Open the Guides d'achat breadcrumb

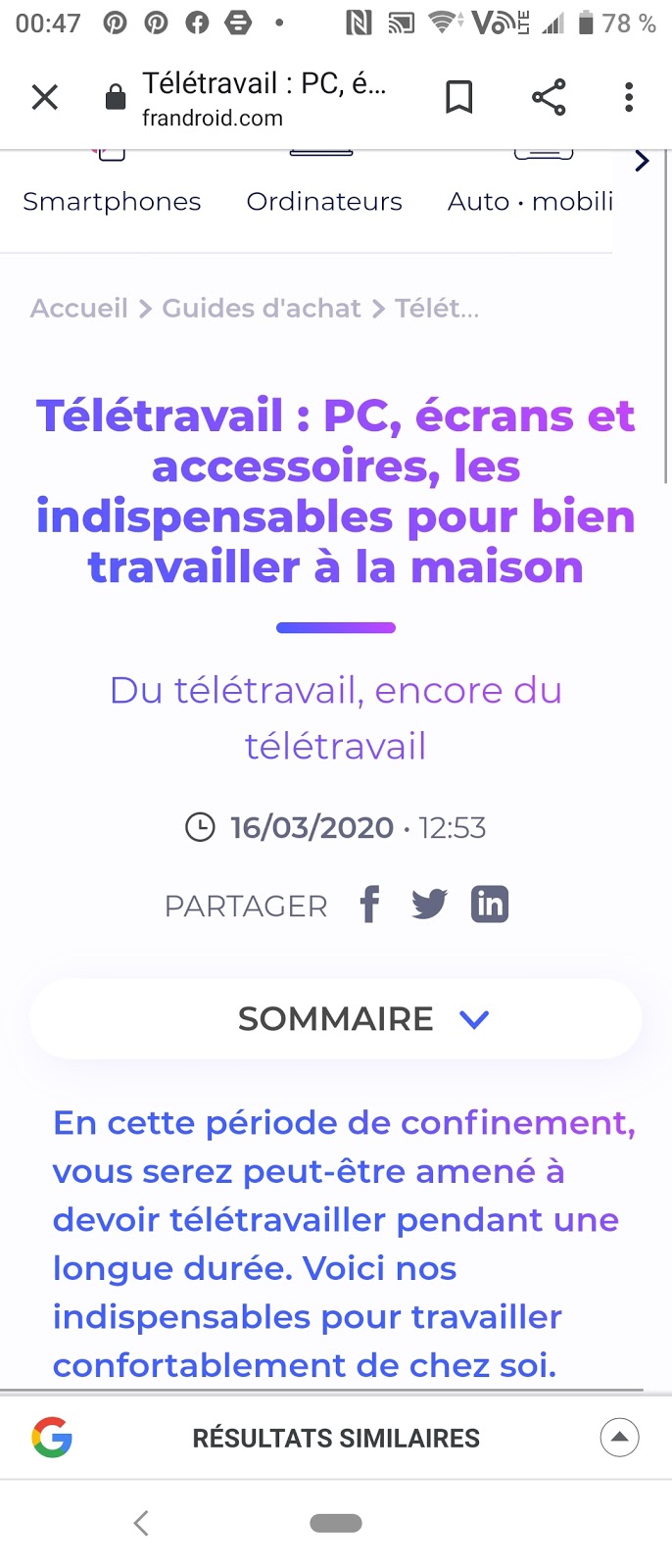click(x=262, y=309)
